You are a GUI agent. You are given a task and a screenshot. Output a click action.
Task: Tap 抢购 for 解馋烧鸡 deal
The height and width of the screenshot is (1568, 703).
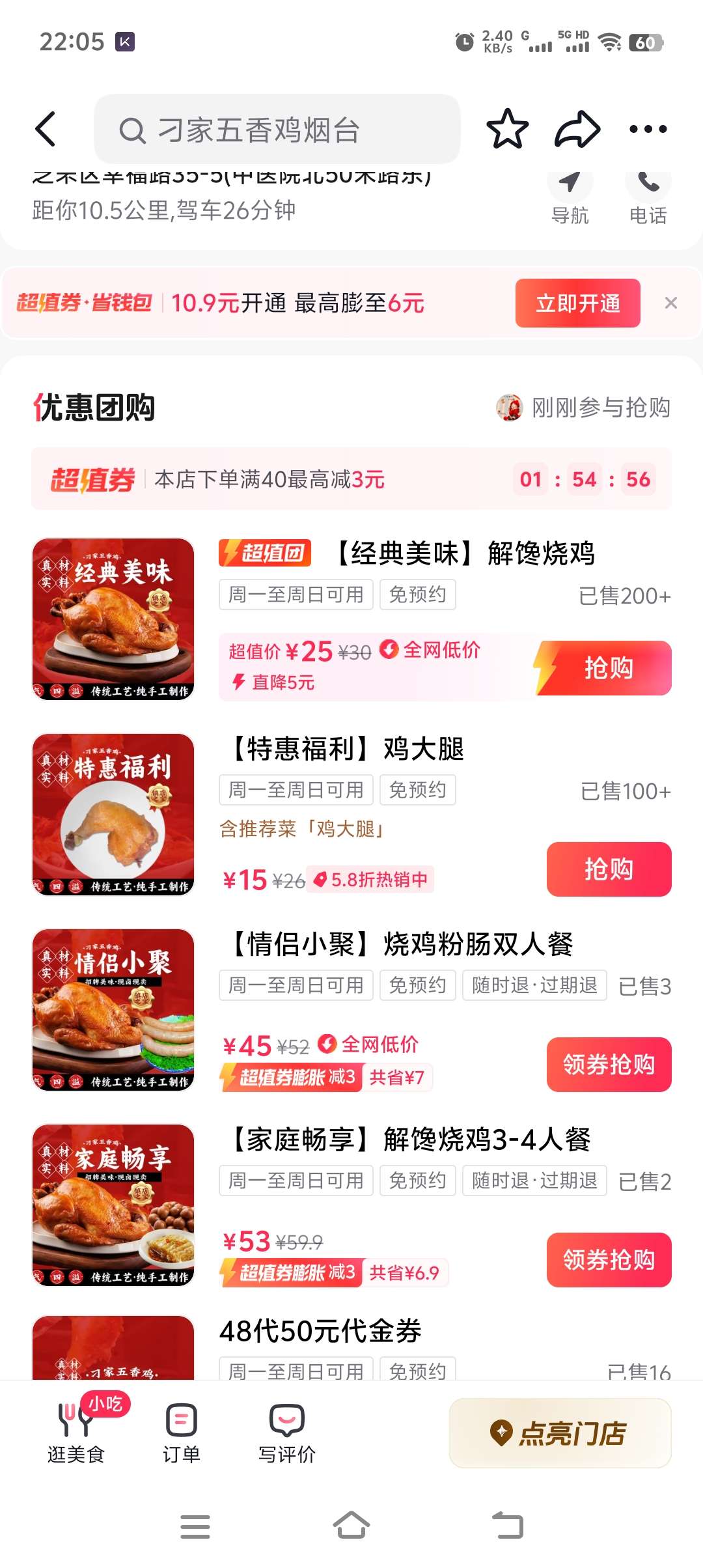click(608, 668)
